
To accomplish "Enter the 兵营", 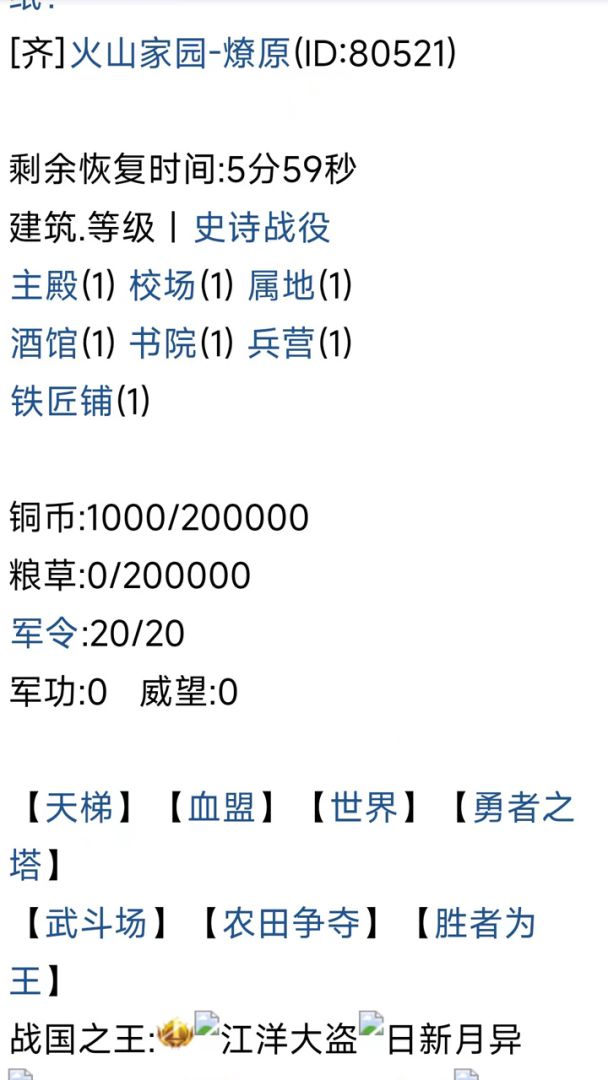I will coord(281,344).
